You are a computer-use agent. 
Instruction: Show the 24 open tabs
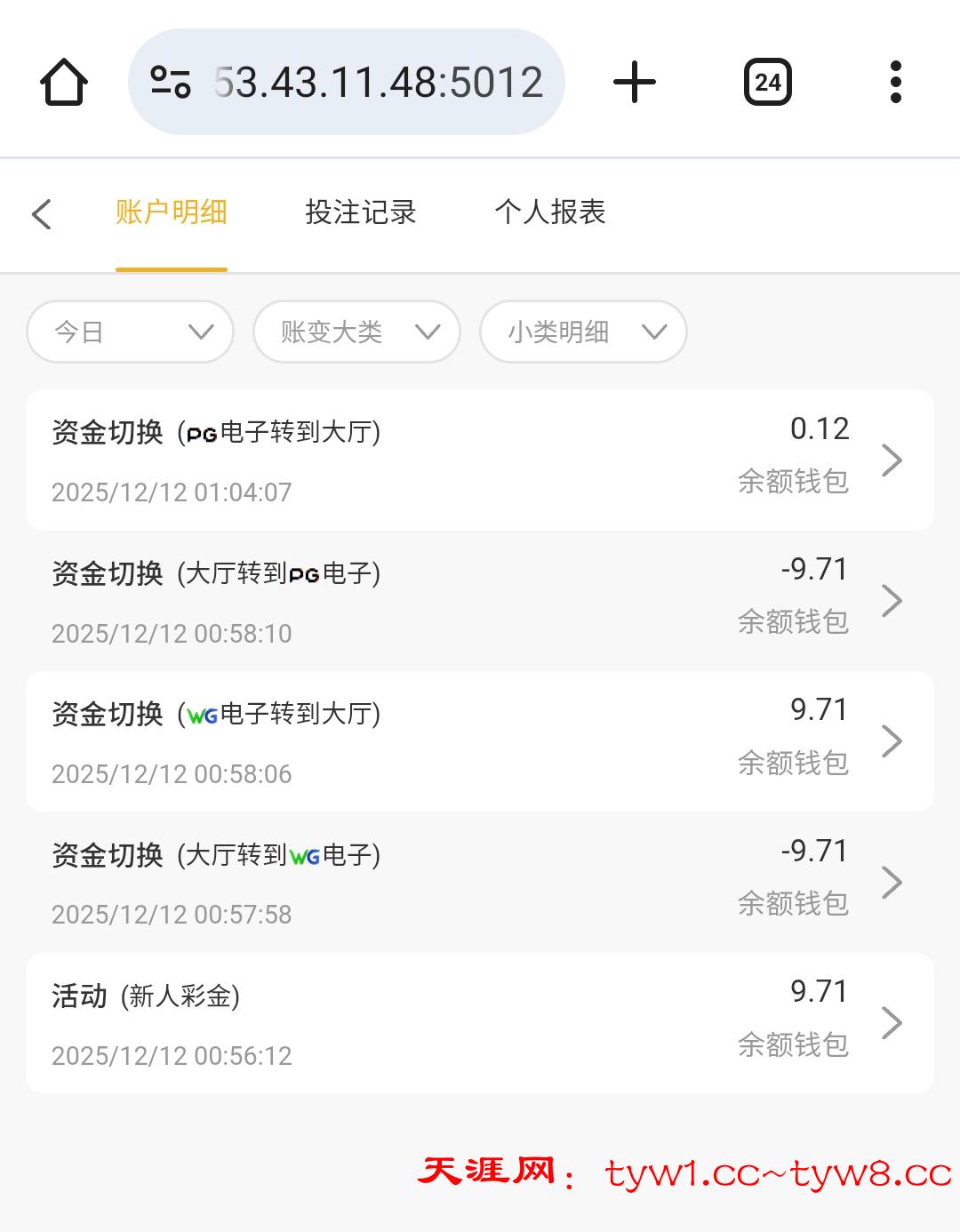[x=767, y=83]
